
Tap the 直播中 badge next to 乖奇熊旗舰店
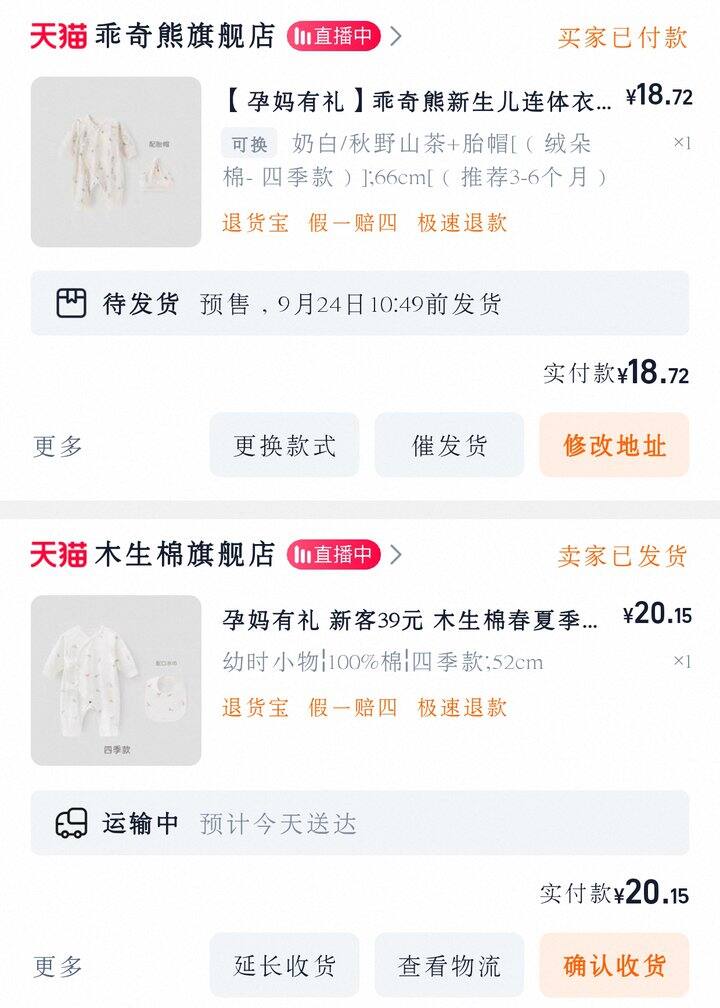(334, 37)
